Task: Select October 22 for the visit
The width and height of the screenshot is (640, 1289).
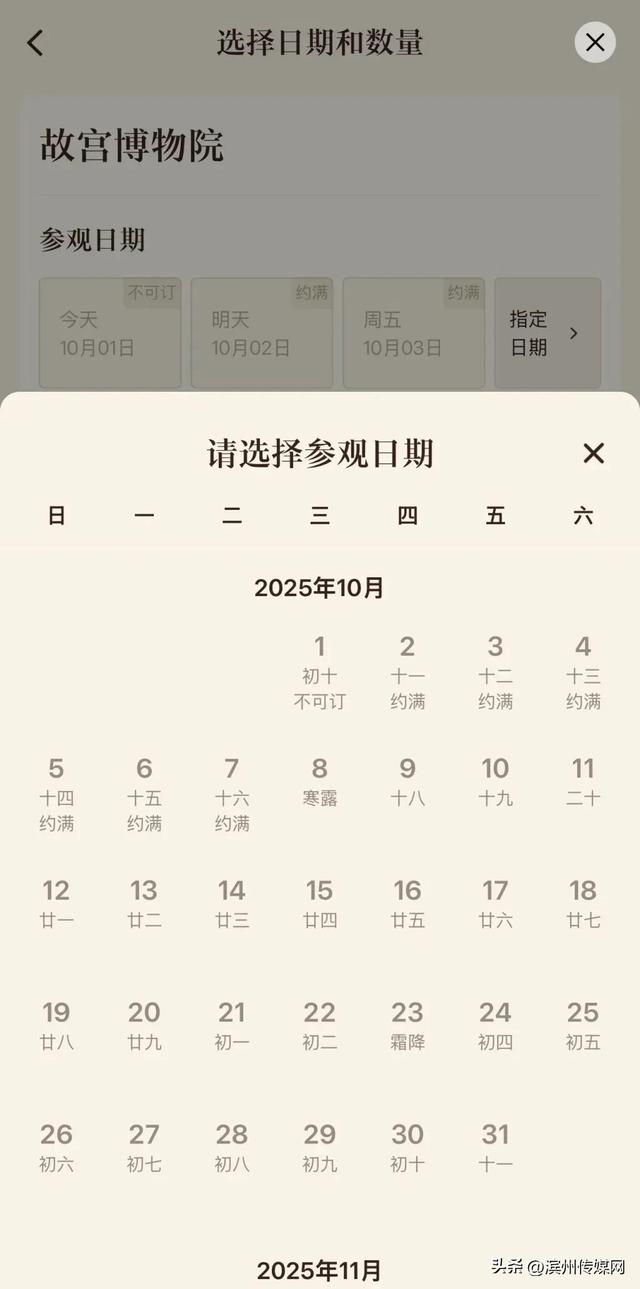Action: [320, 1026]
